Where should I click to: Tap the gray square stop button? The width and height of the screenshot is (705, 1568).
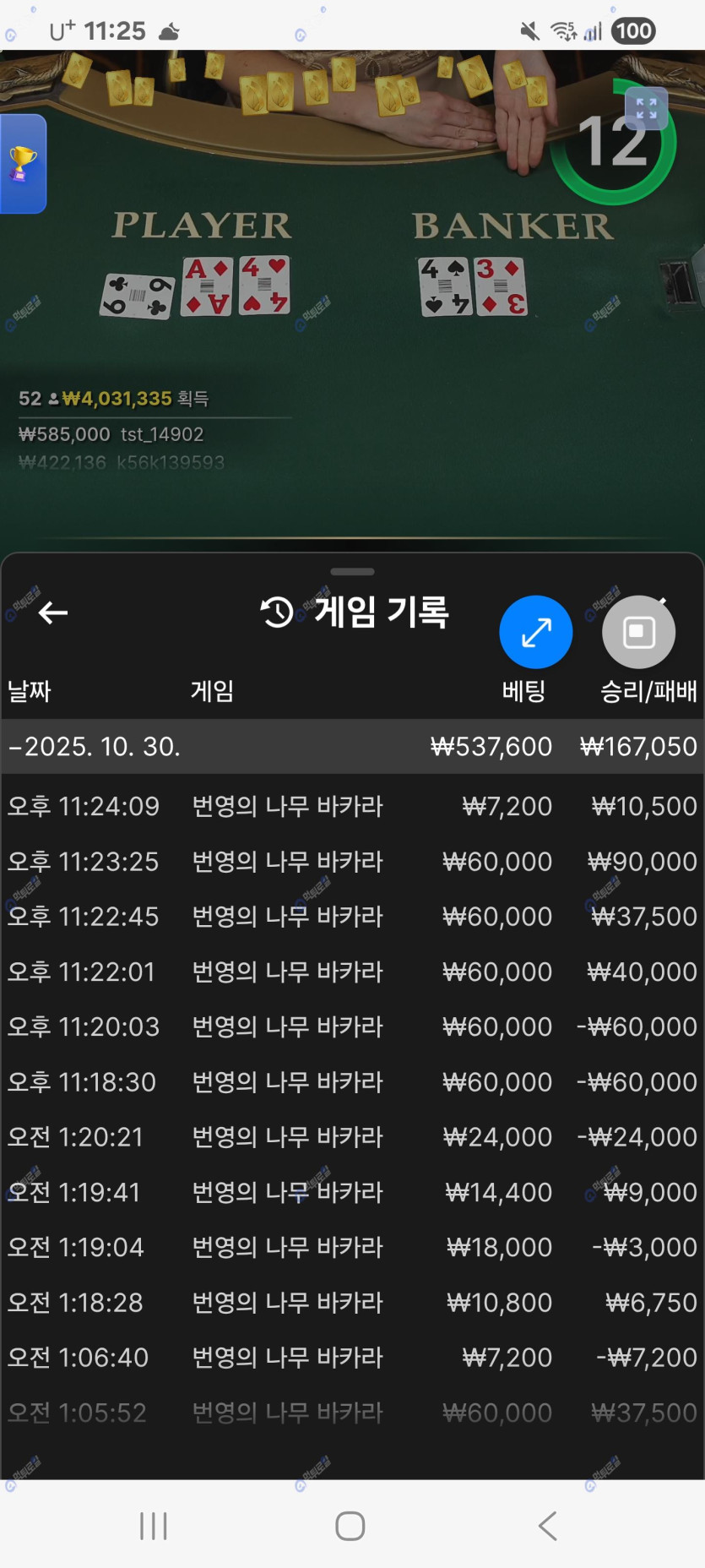coord(638,632)
